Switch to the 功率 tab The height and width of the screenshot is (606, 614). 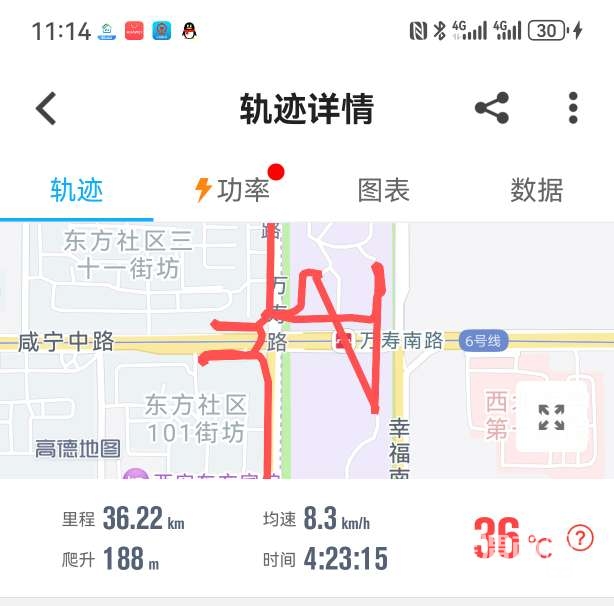click(x=231, y=190)
